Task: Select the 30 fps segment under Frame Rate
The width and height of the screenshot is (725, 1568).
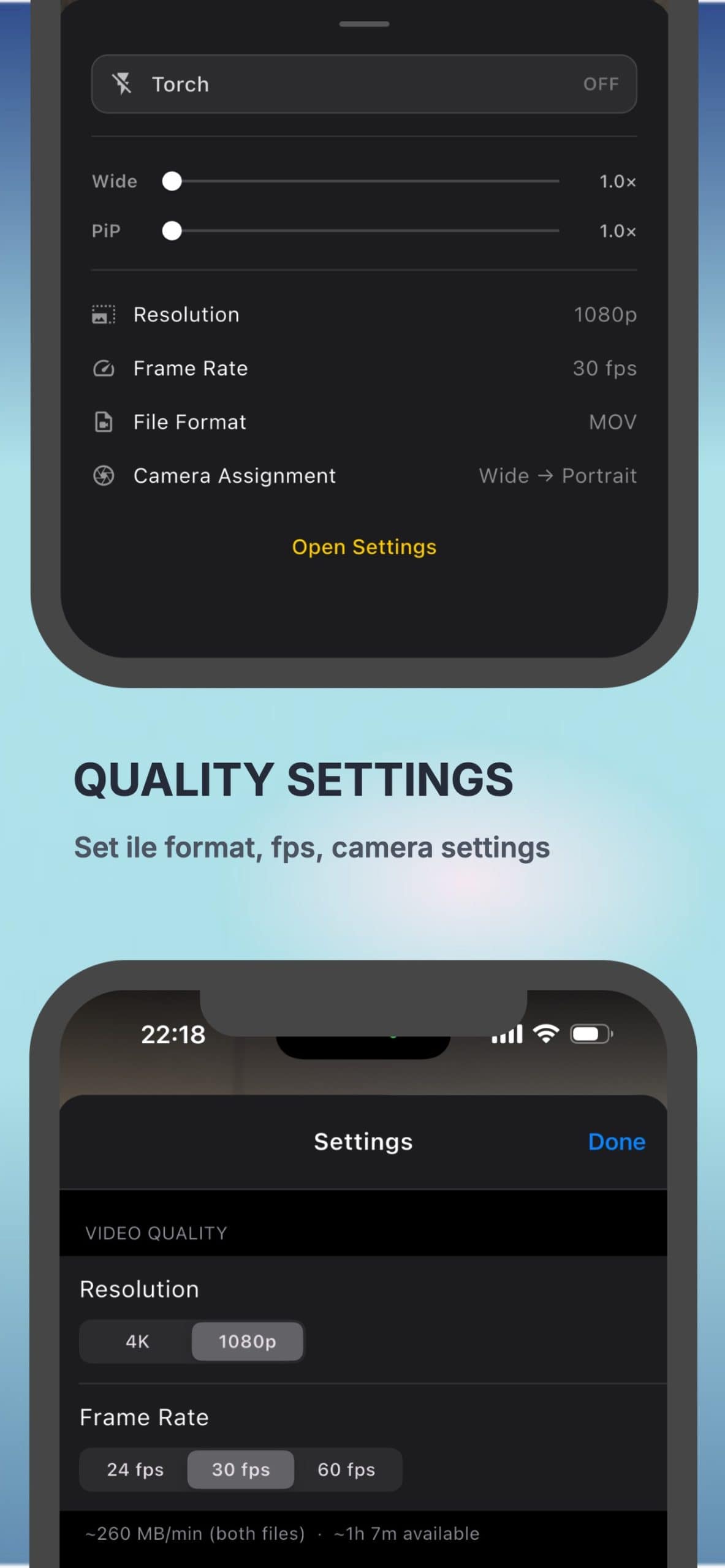Action: click(x=240, y=1470)
